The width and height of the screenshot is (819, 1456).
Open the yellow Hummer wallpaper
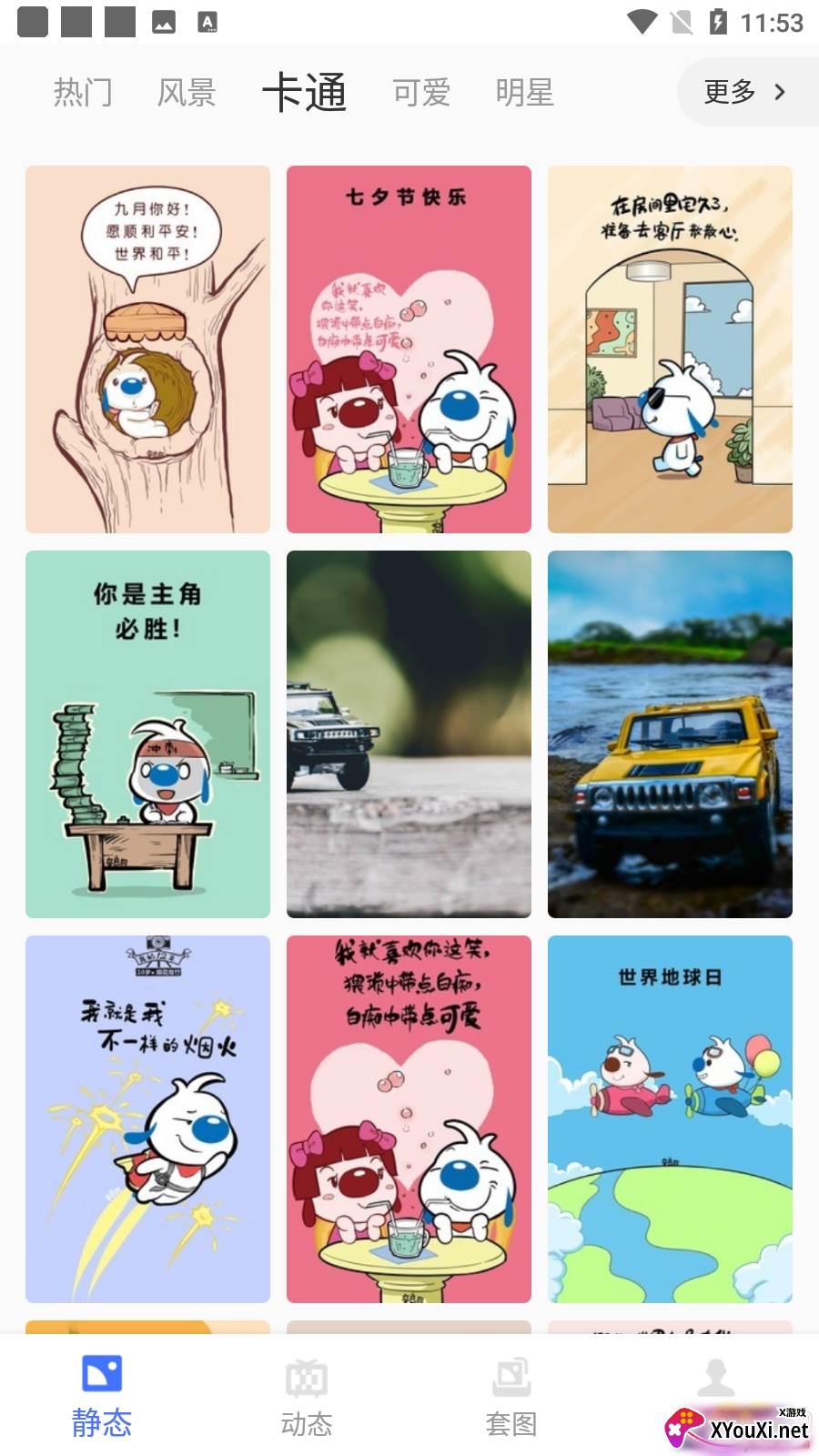(x=670, y=734)
